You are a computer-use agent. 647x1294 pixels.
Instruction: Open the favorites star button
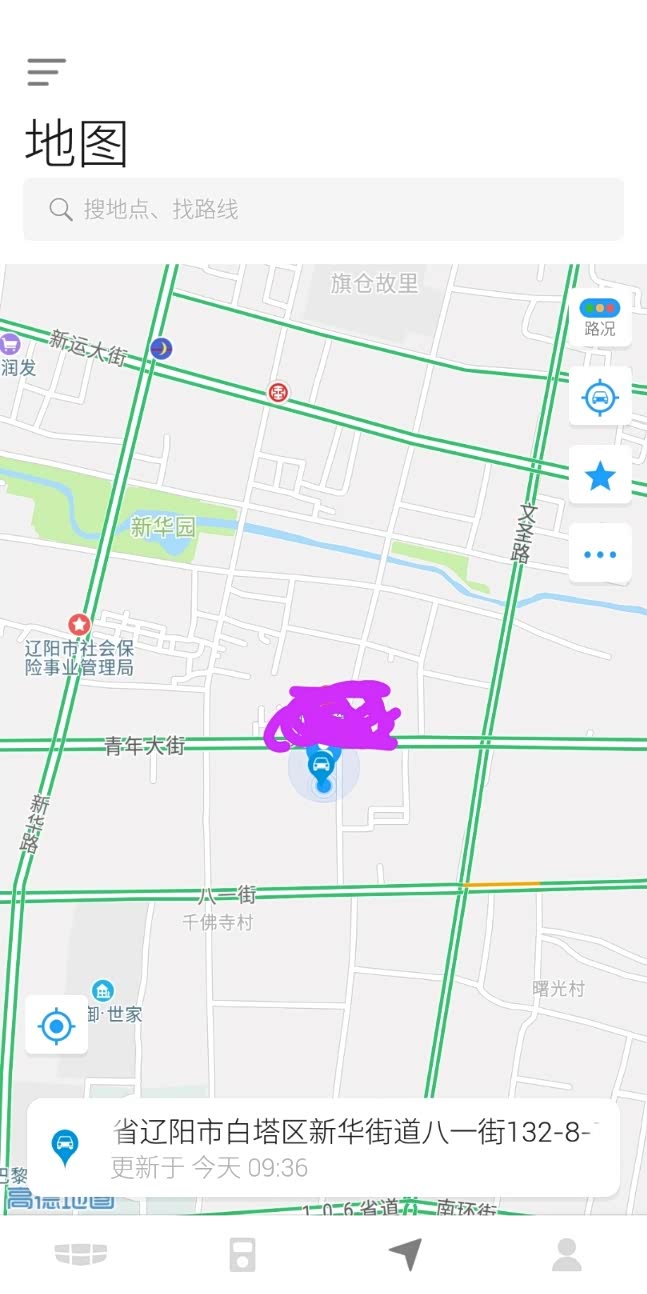coord(600,476)
